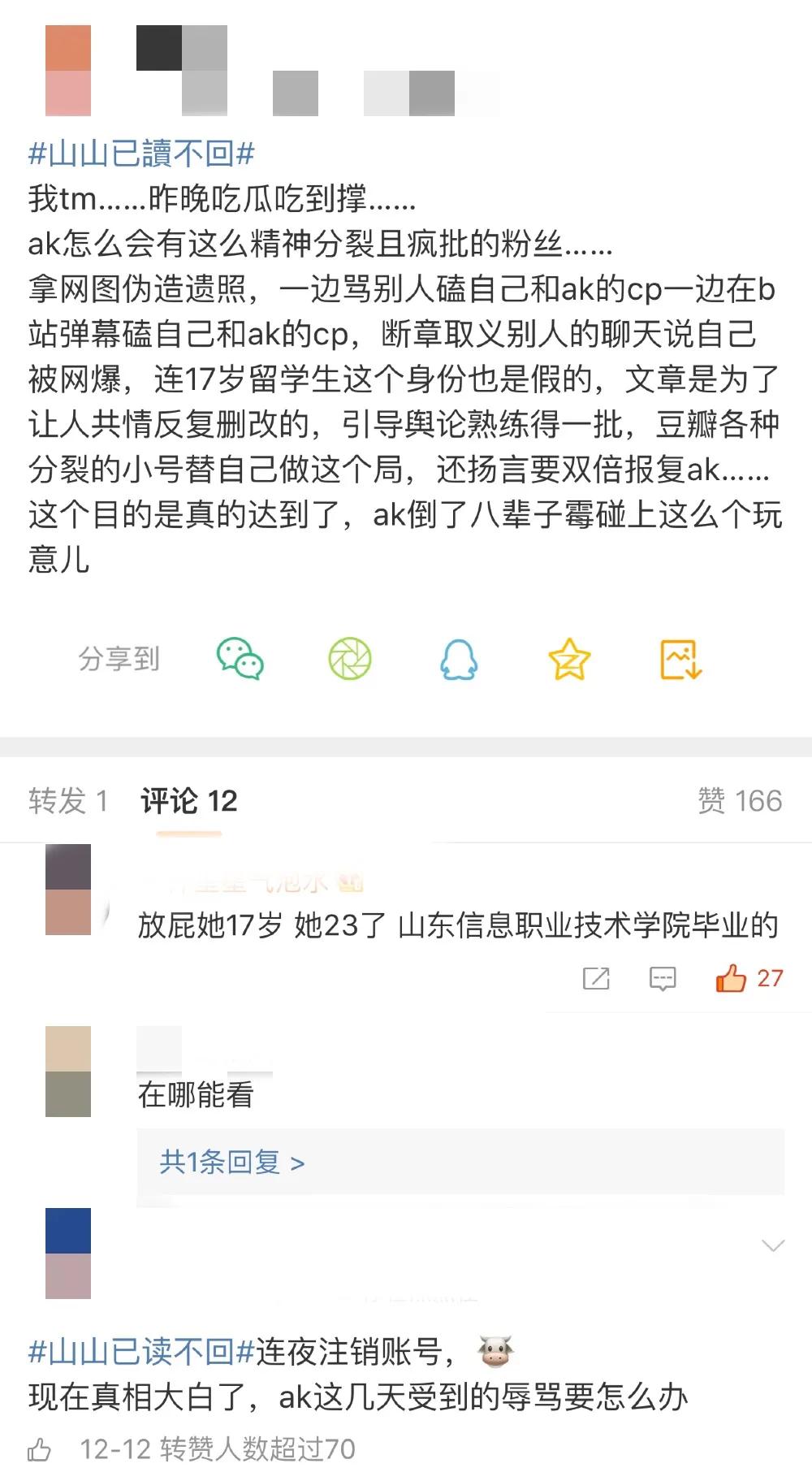Share the post to WeChat

tap(240, 659)
